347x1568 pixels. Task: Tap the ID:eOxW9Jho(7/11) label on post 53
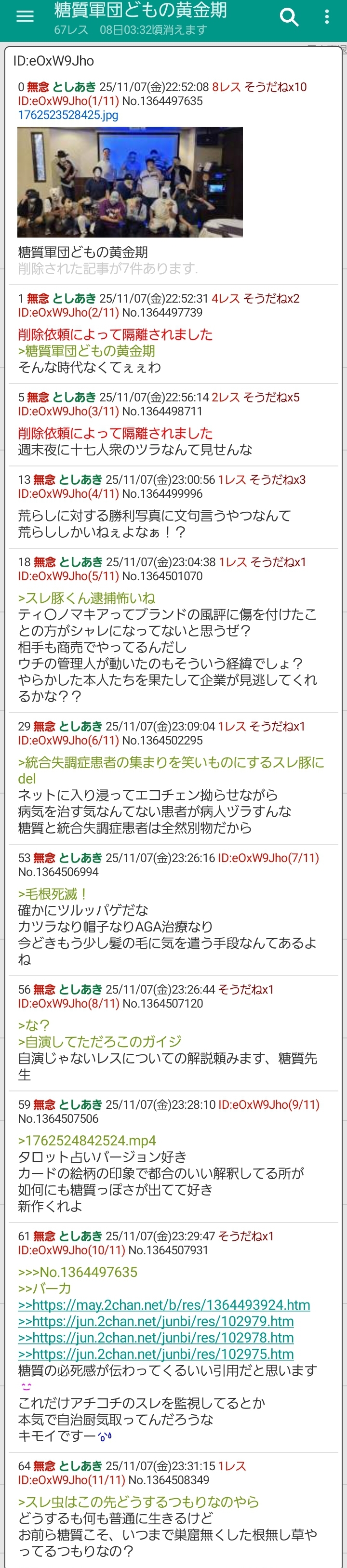(x=268, y=858)
